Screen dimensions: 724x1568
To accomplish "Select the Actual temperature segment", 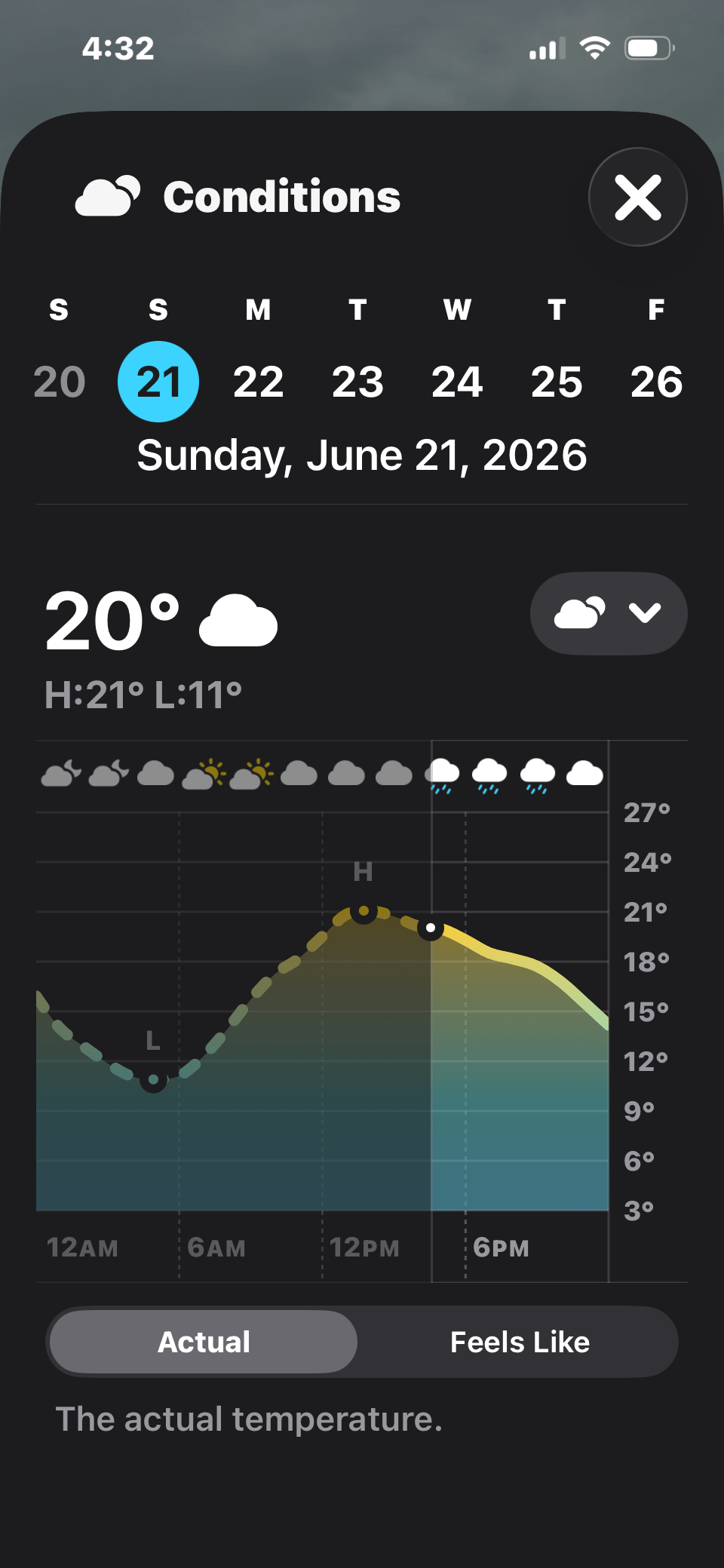I will [204, 1342].
